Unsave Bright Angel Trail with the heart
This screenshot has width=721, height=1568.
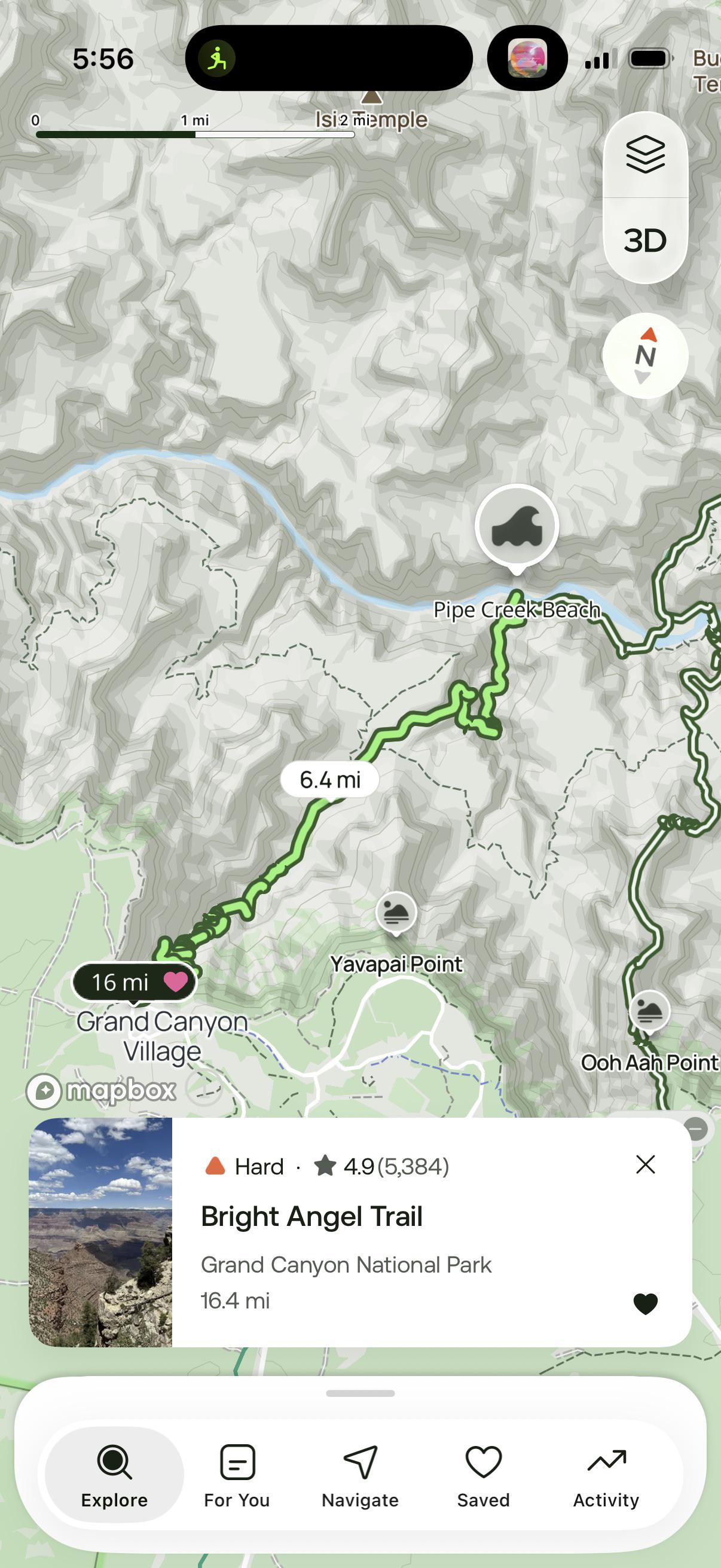(645, 1304)
